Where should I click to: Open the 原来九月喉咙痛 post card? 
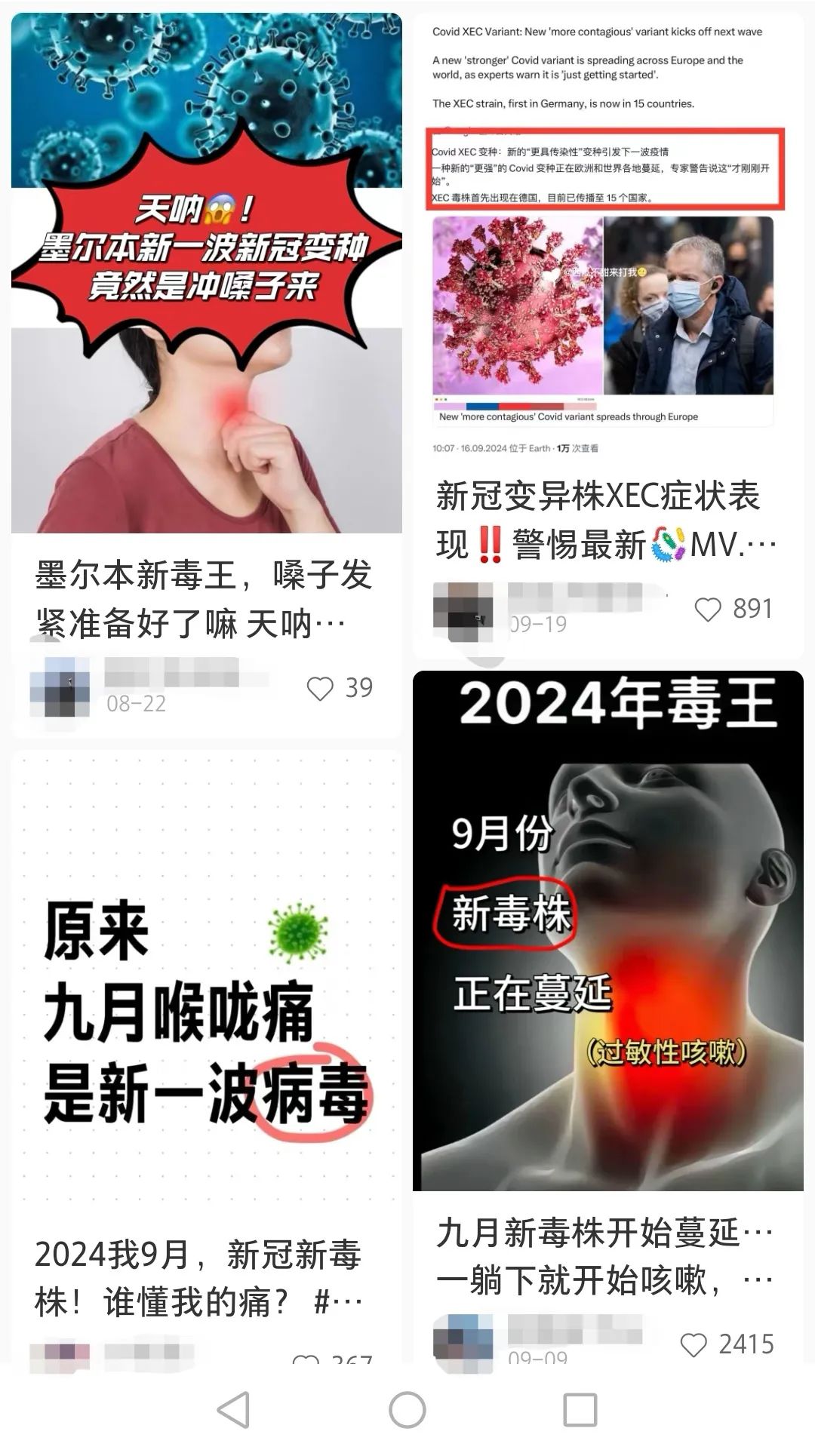click(206, 1011)
